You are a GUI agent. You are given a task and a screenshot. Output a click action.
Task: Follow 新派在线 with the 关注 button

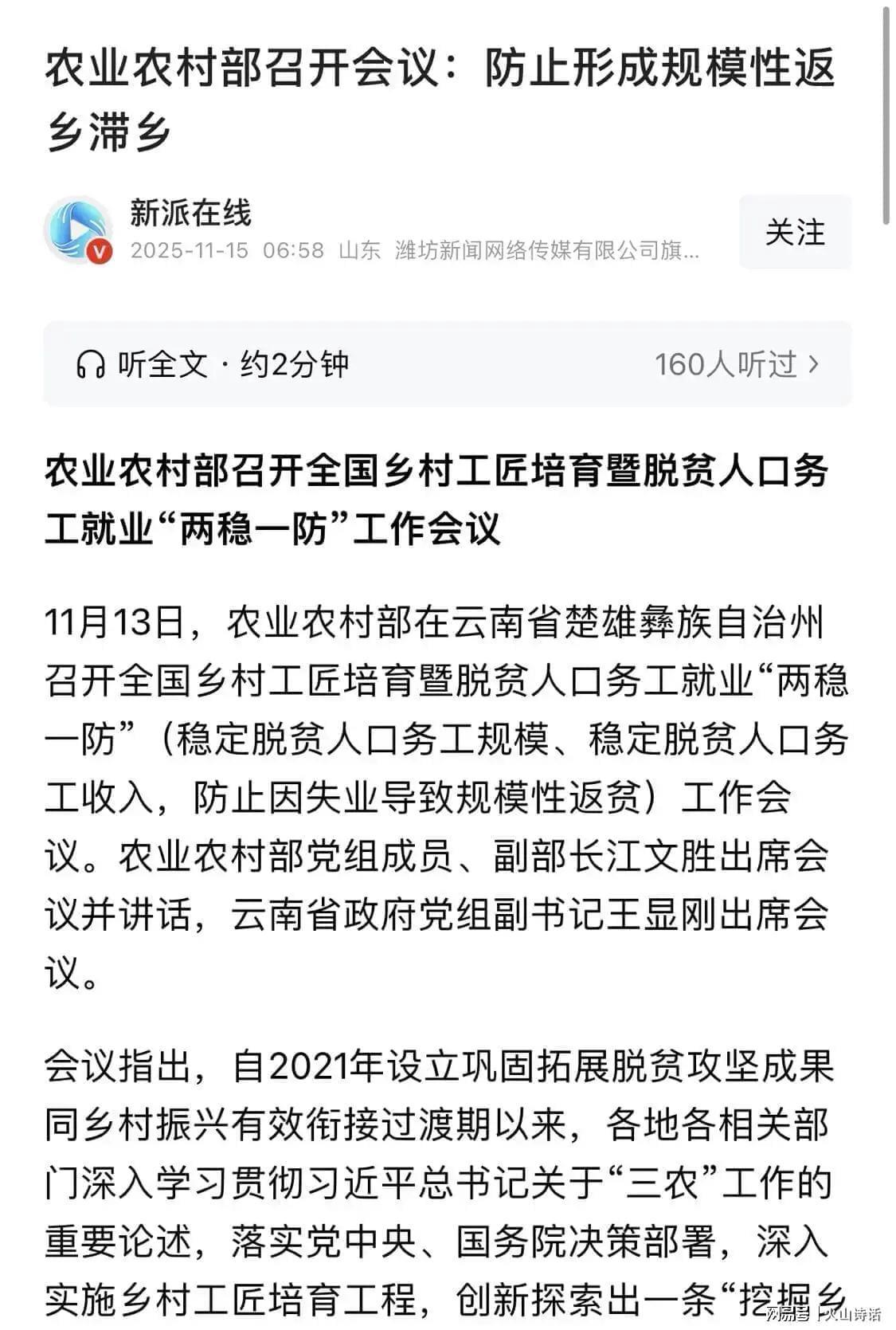pos(795,233)
